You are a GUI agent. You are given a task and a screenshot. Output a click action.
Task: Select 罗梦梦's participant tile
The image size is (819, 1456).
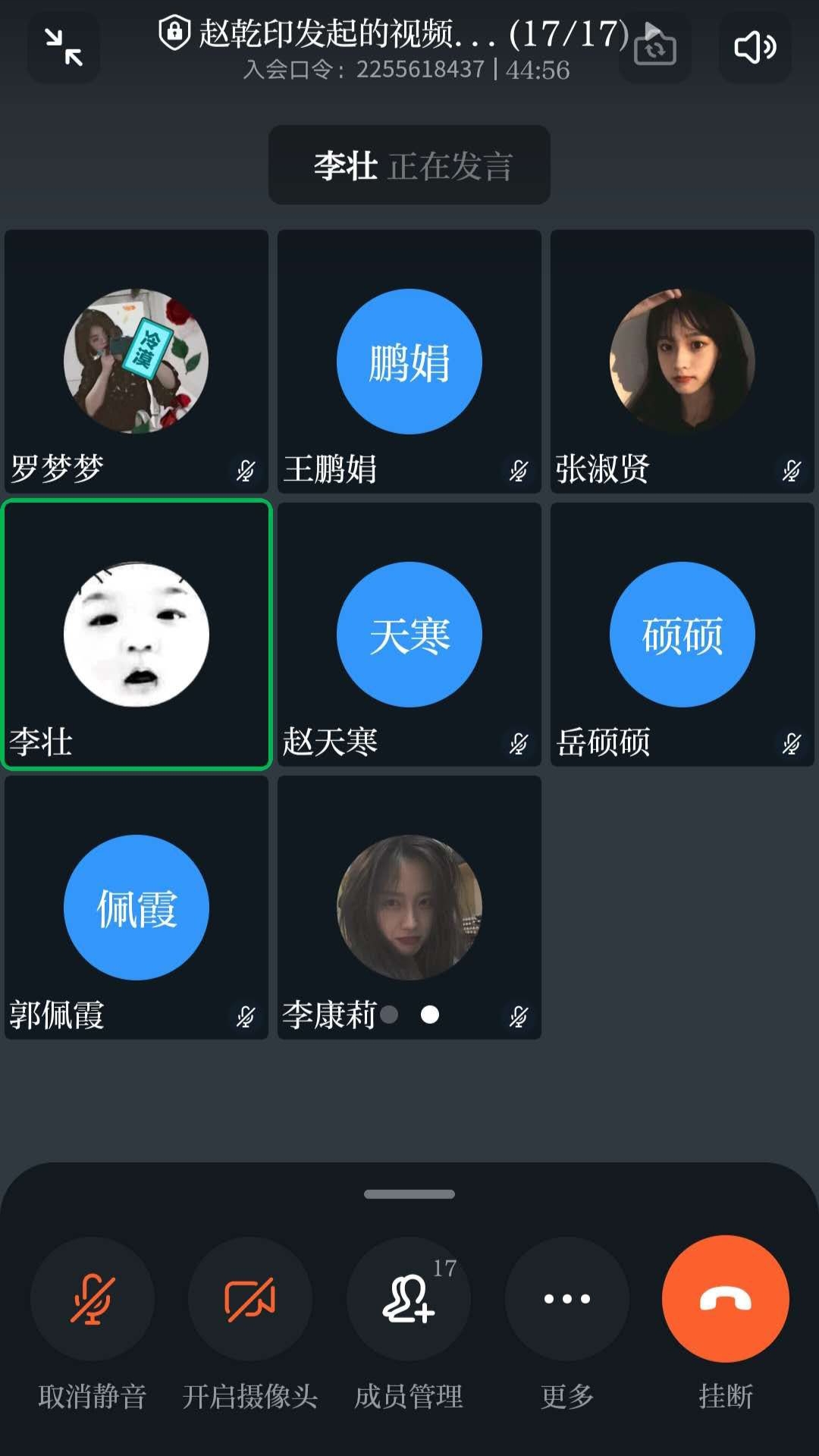(136, 361)
